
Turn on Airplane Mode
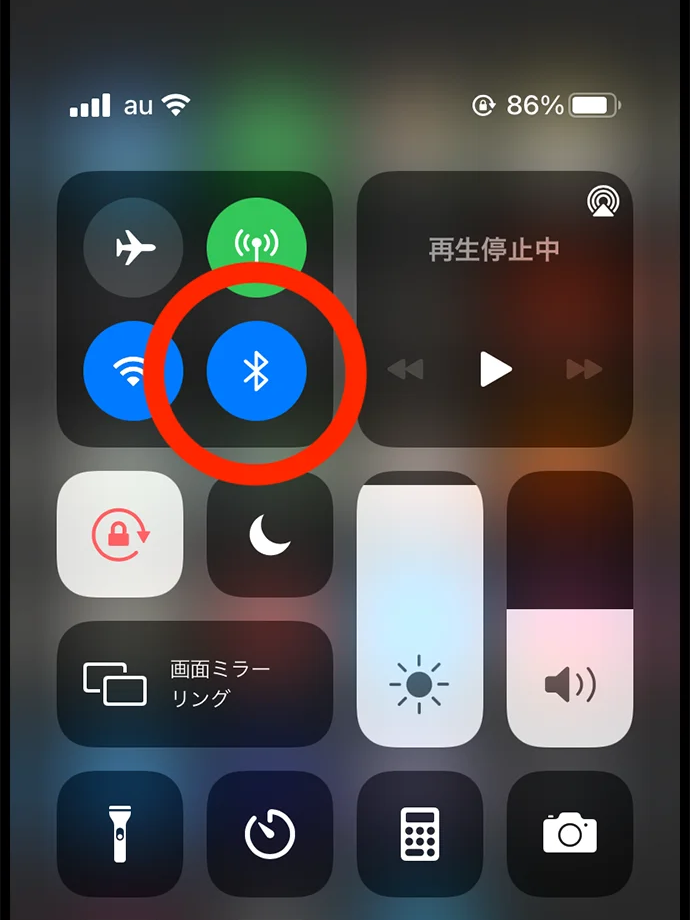[x=133, y=247]
